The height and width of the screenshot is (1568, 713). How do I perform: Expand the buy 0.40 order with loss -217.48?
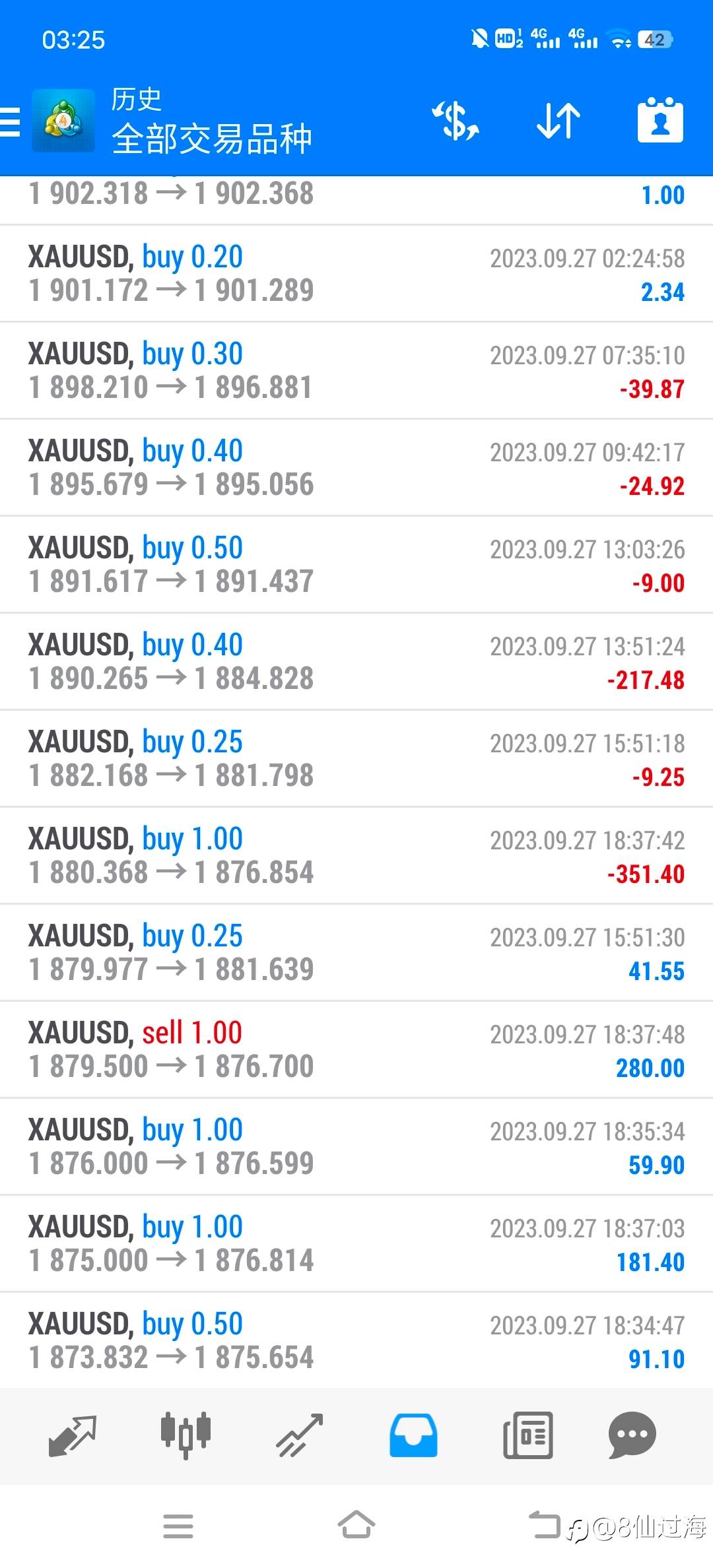pos(356,662)
